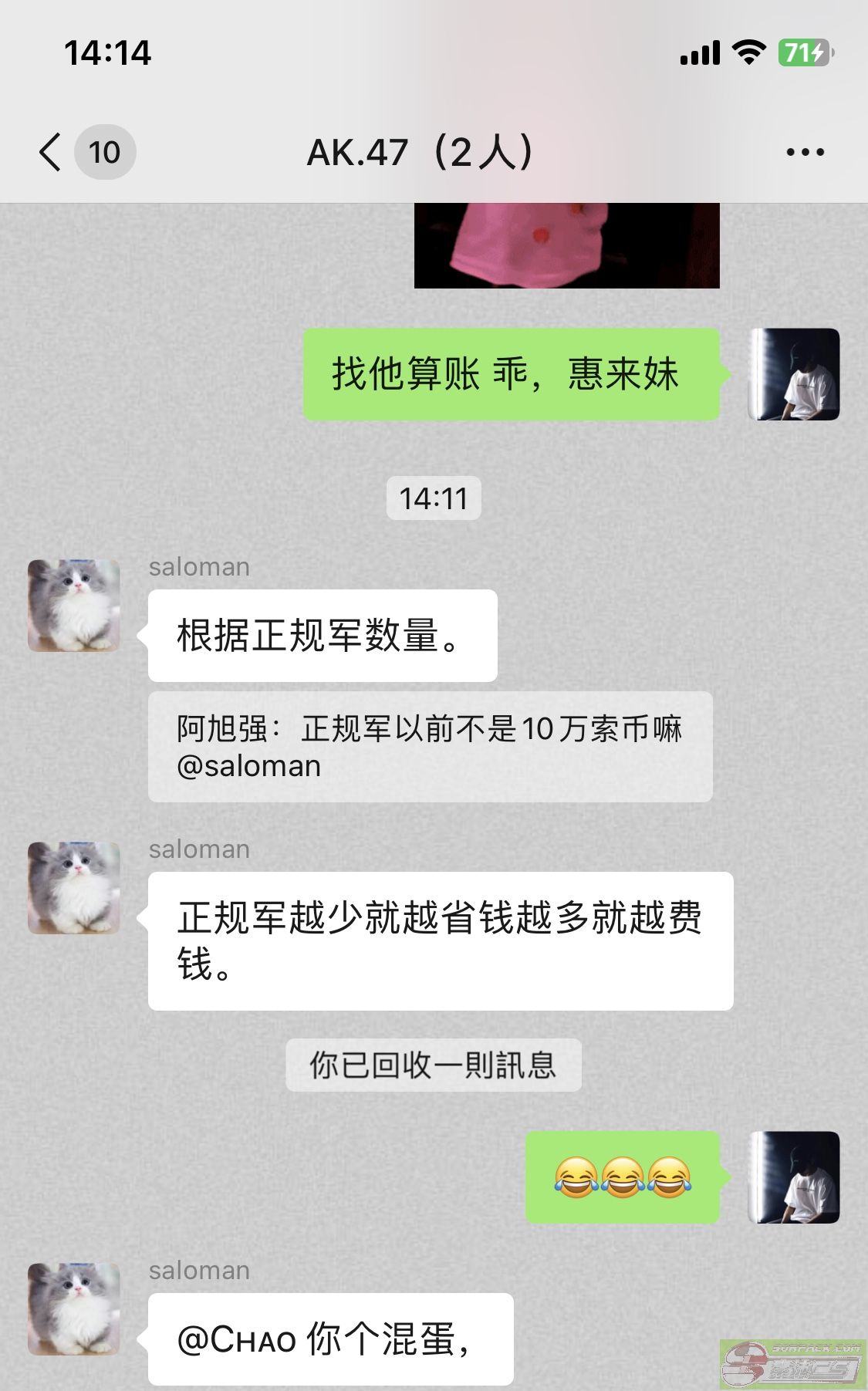Open saloman's avatar beside @Chao message
The image size is (868, 1391).
click(x=74, y=1308)
